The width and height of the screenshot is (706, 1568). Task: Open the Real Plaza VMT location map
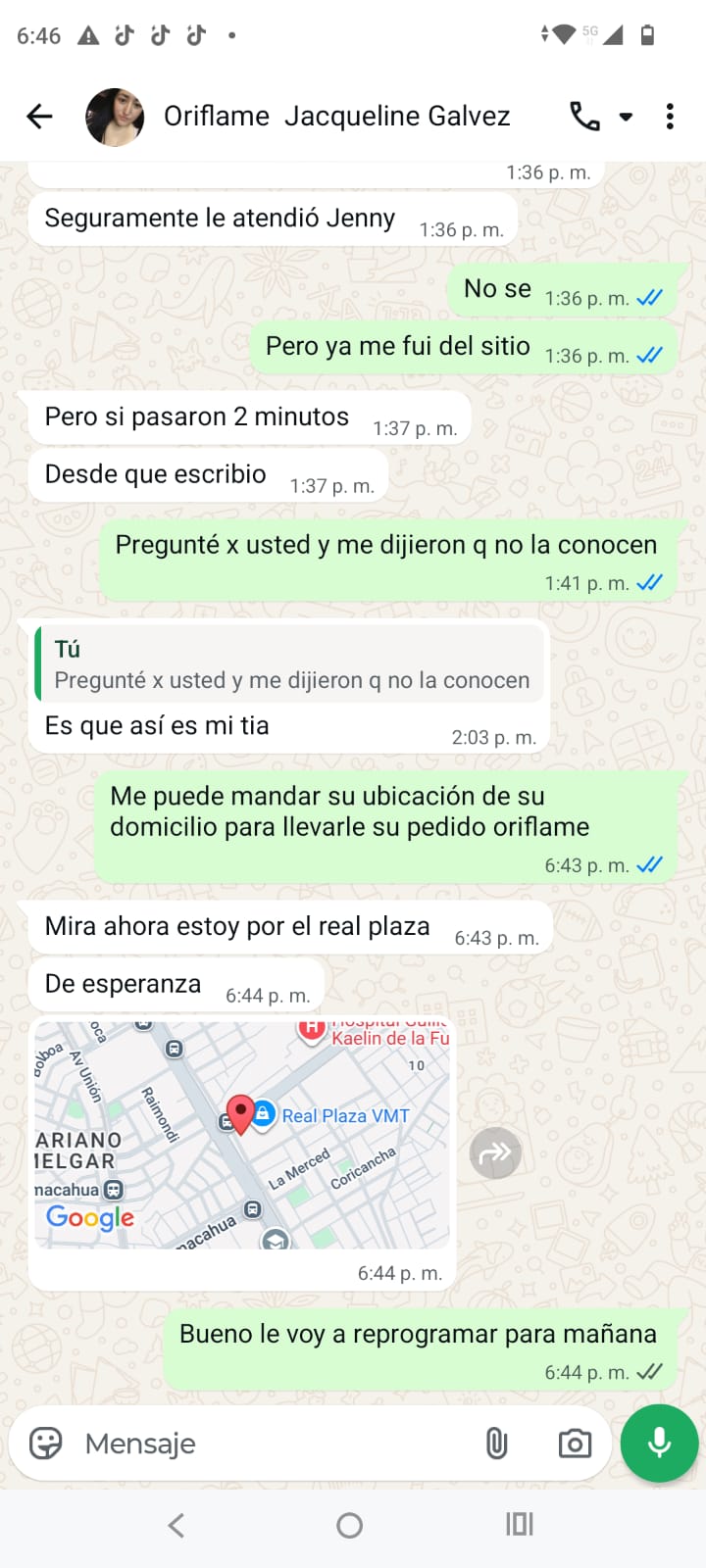click(x=242, y=1135)
